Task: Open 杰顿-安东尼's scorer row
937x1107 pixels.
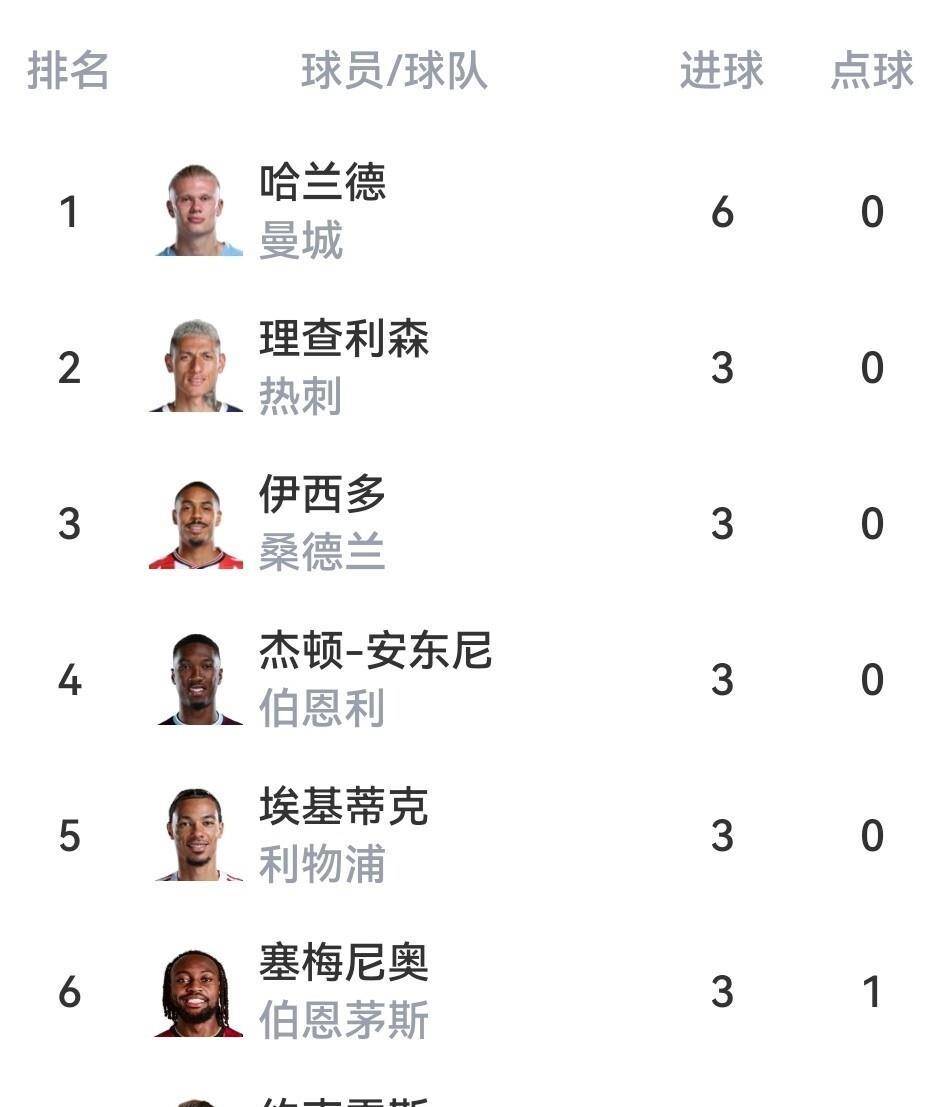Action: (x=374, y=653)
